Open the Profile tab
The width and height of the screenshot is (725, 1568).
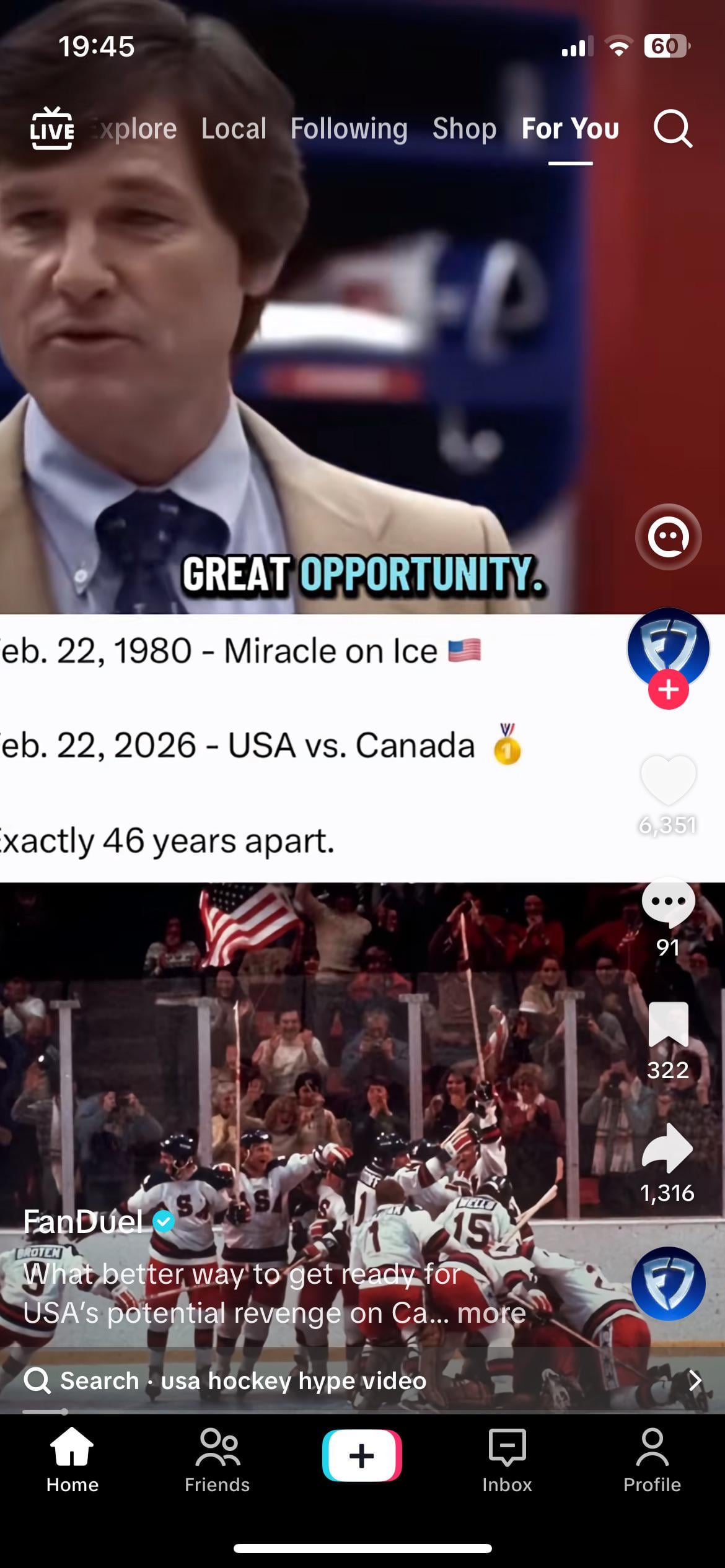[652, 1460]
